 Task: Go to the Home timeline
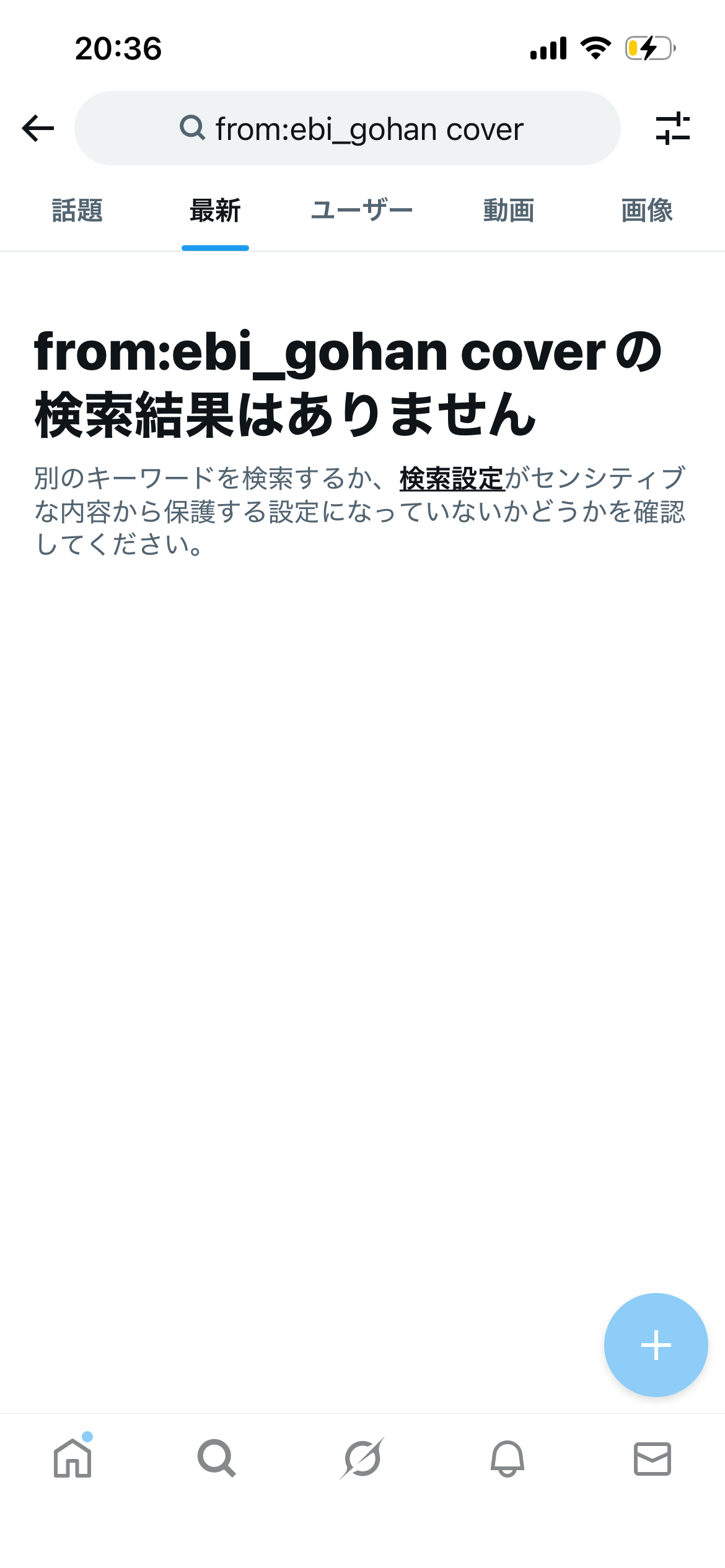pos(72,1458)
